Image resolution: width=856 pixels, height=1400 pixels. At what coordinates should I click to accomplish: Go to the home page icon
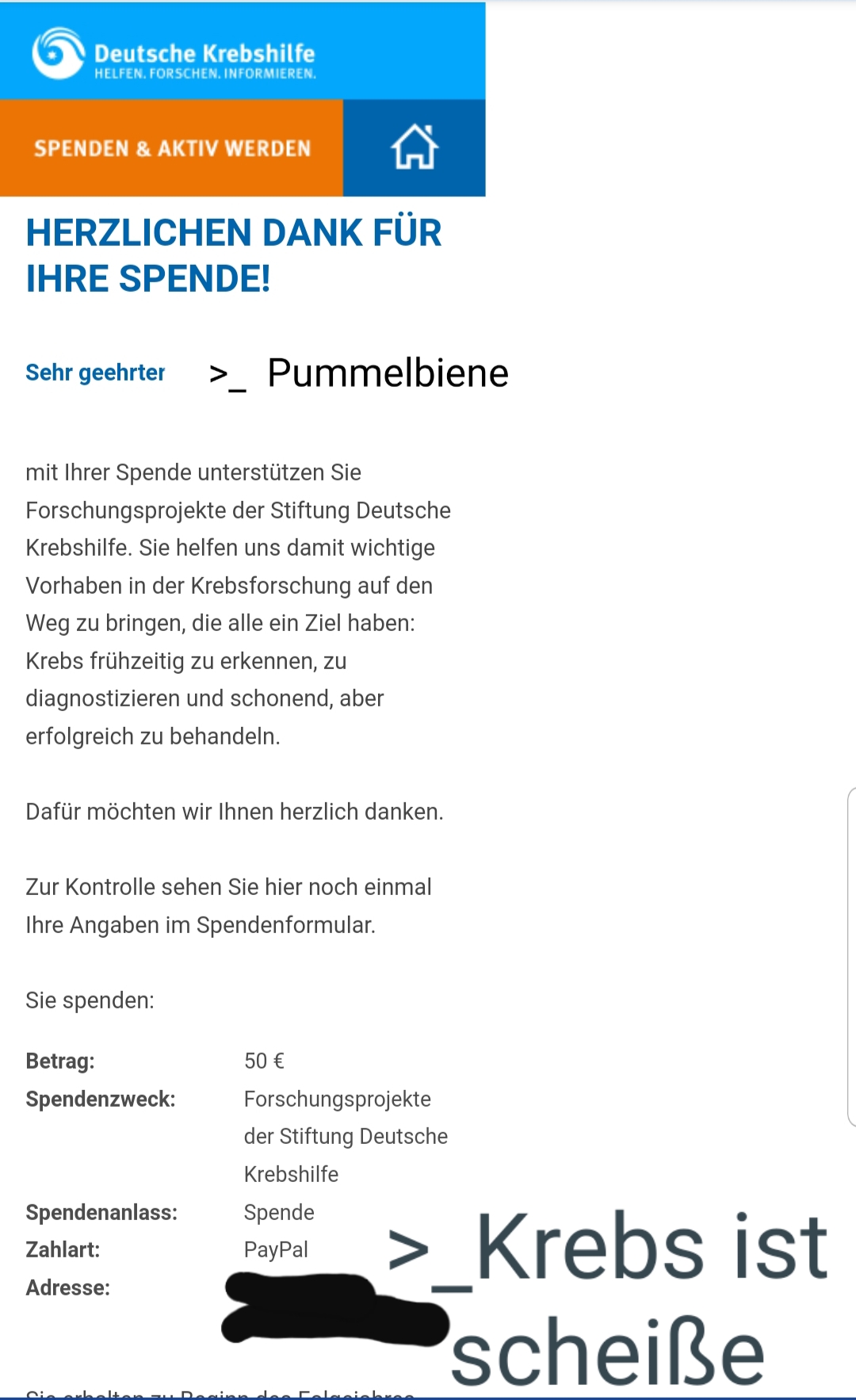point(415,147)
